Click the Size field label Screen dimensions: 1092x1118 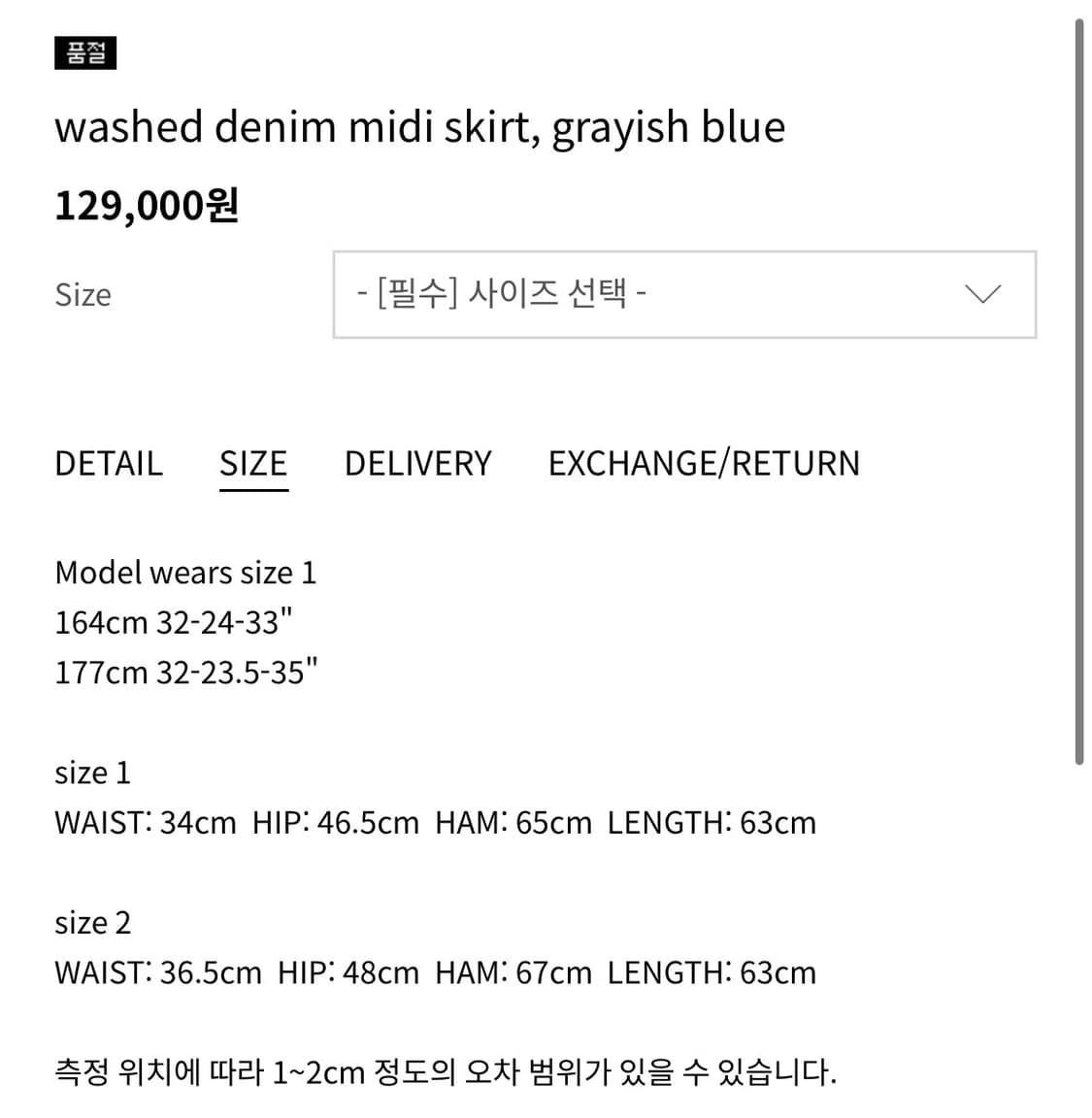83,295
